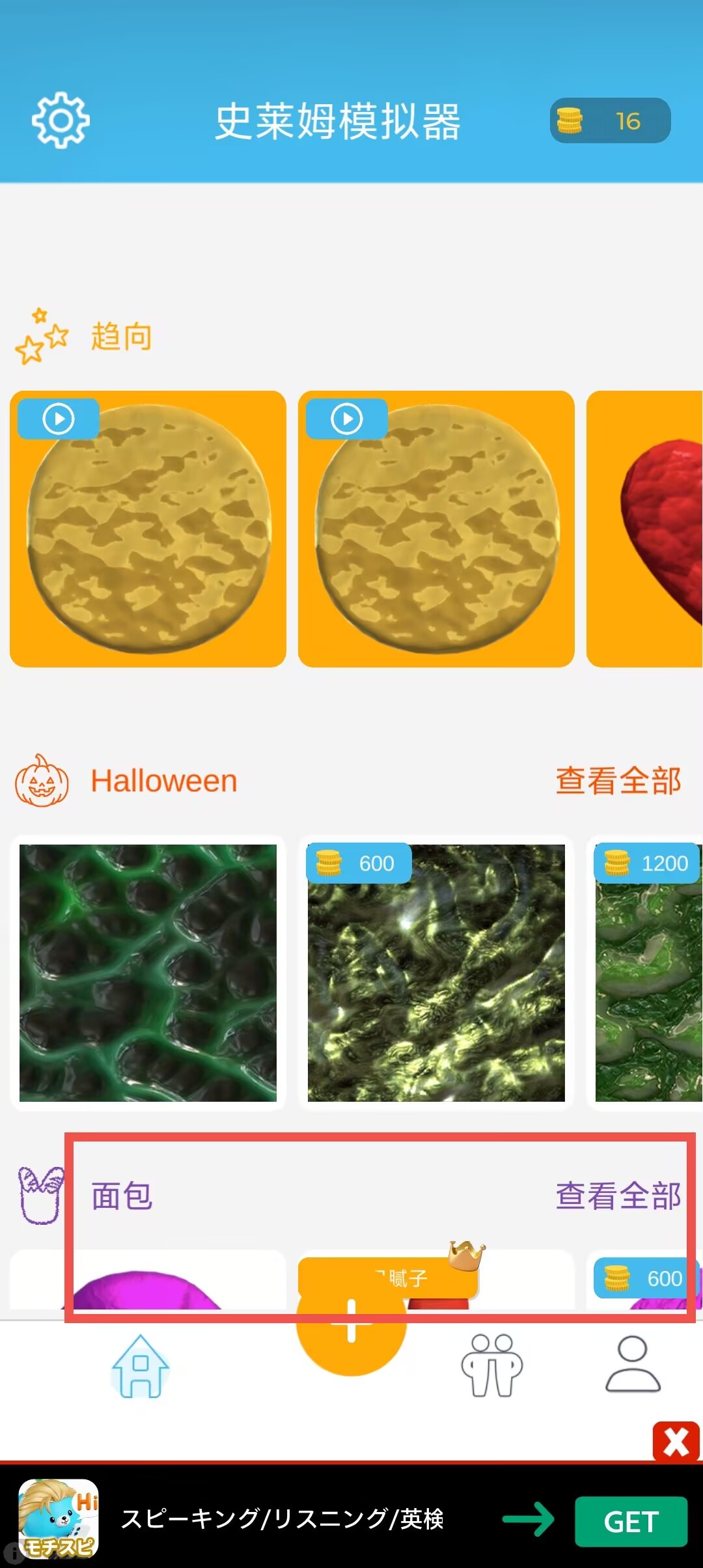Tap GET on the ad banner

coord(631,1522)
